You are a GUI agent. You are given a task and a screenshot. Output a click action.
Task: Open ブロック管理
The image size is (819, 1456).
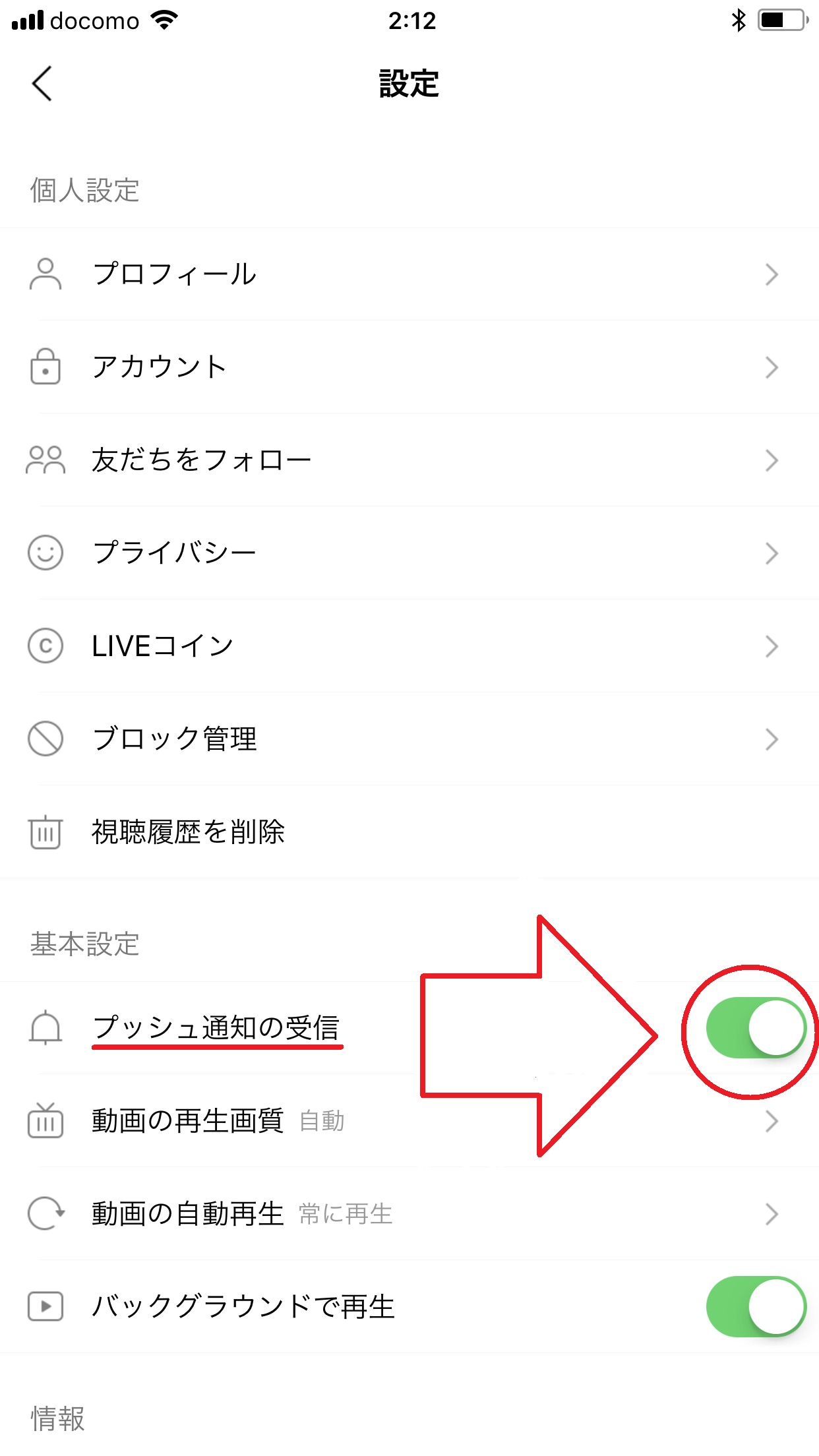409,739
